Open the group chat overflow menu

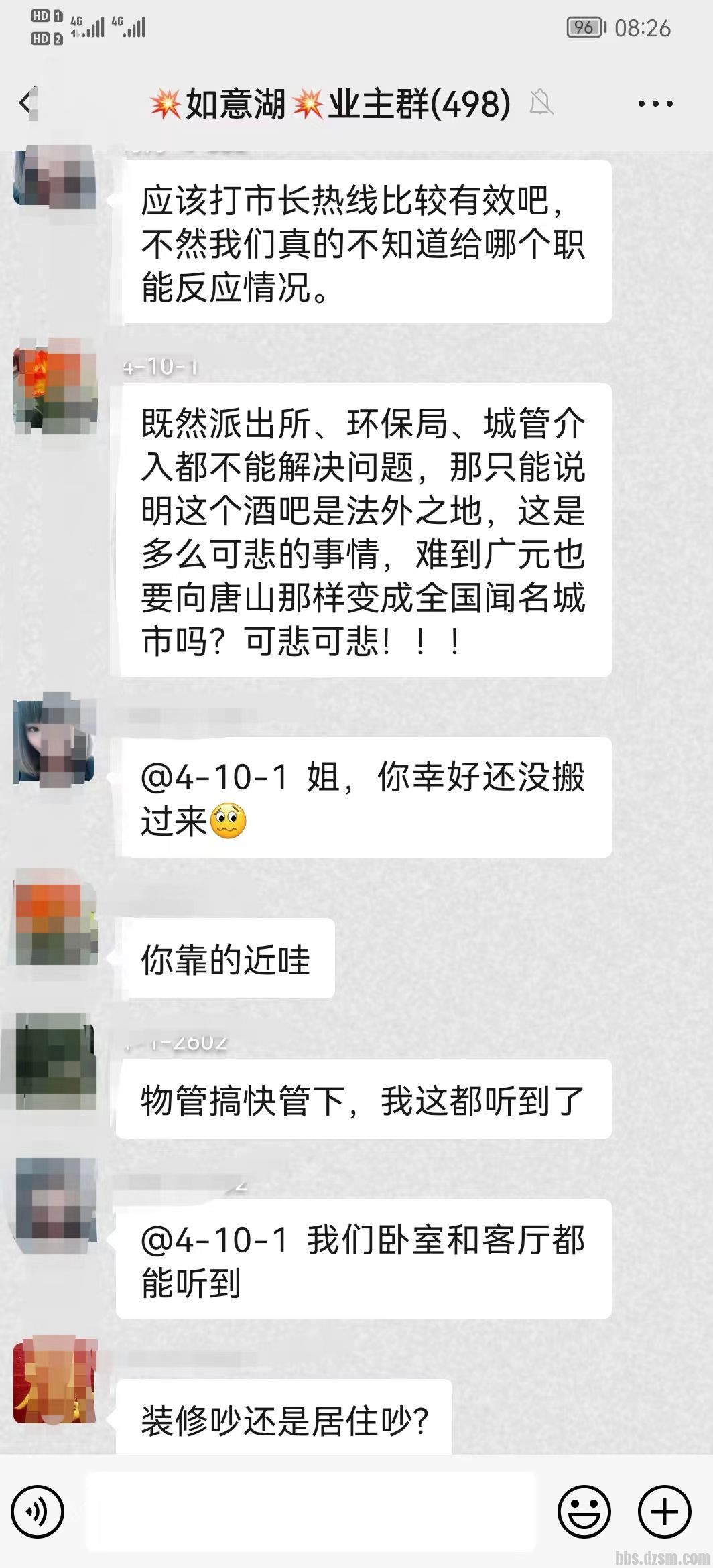tap(655, 104)
